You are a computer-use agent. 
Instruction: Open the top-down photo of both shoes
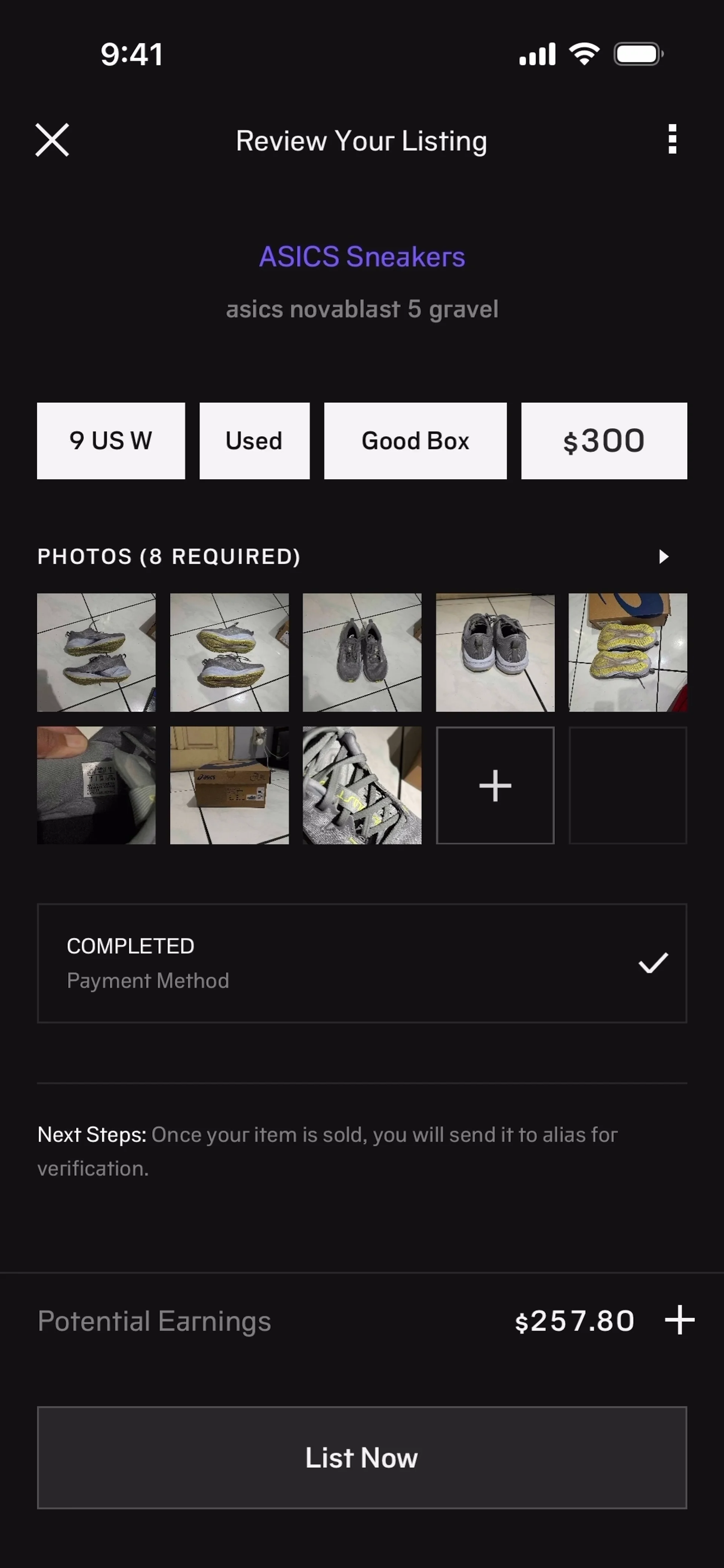(x=362, y=653)
